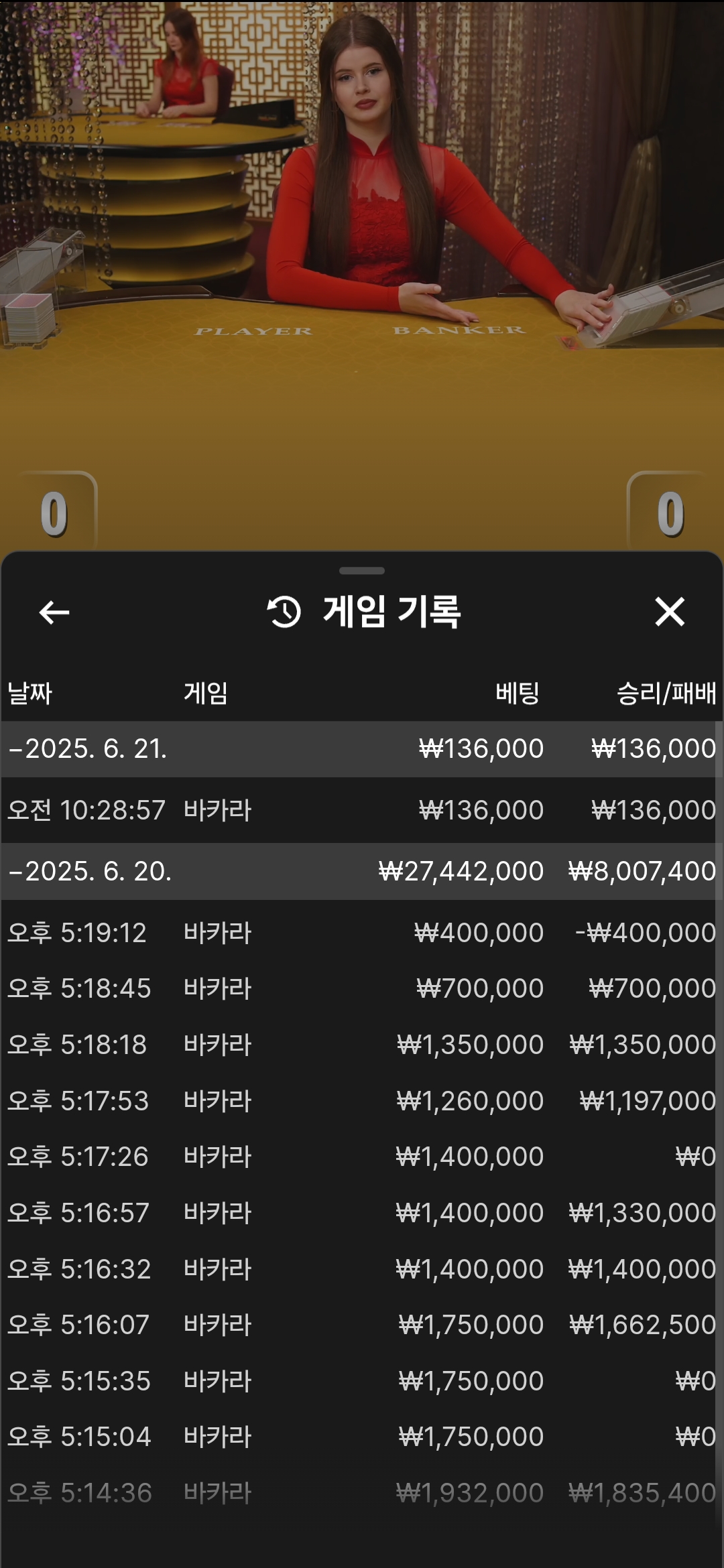Open the 오후 5:19:12 baccarat record

(362, 933)
